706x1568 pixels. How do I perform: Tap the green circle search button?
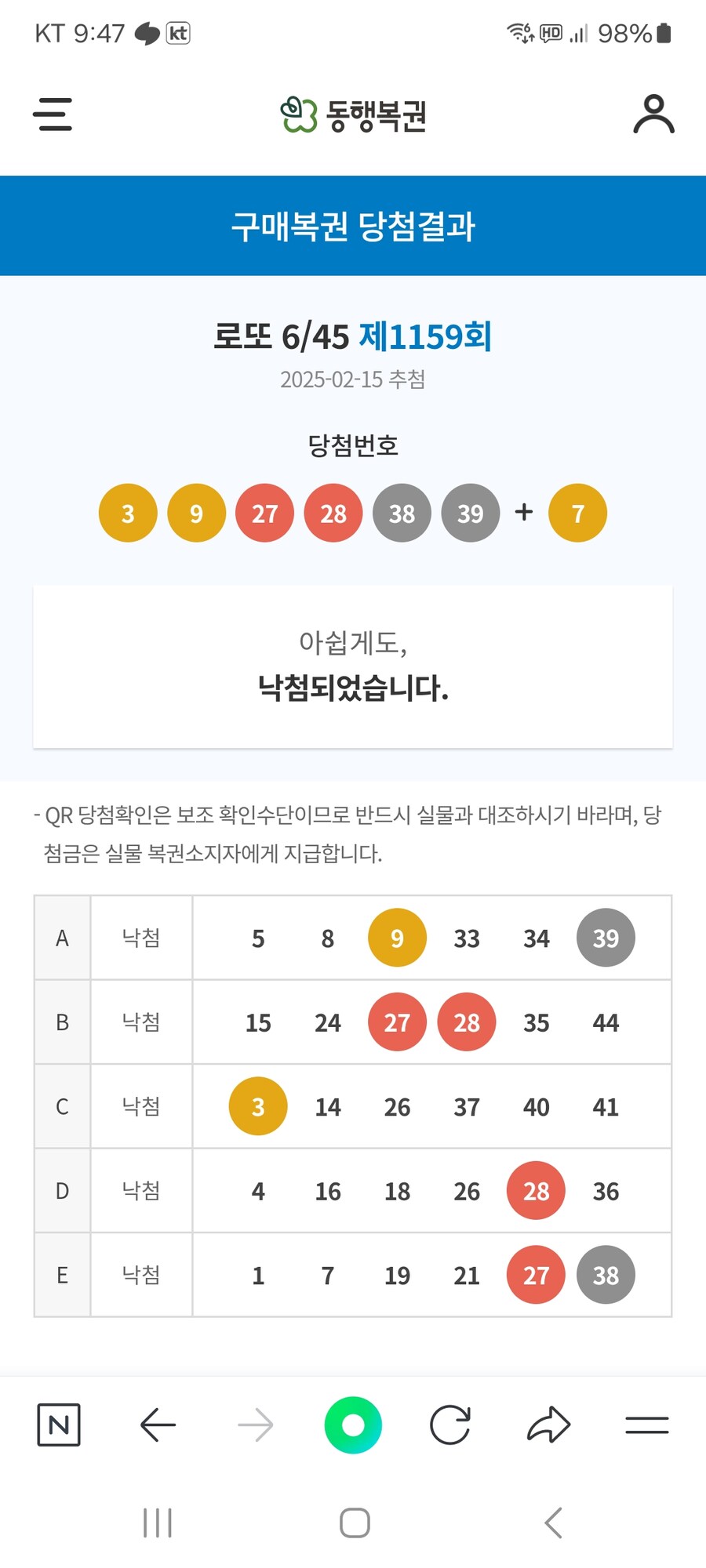click(x=353, y=1425)
